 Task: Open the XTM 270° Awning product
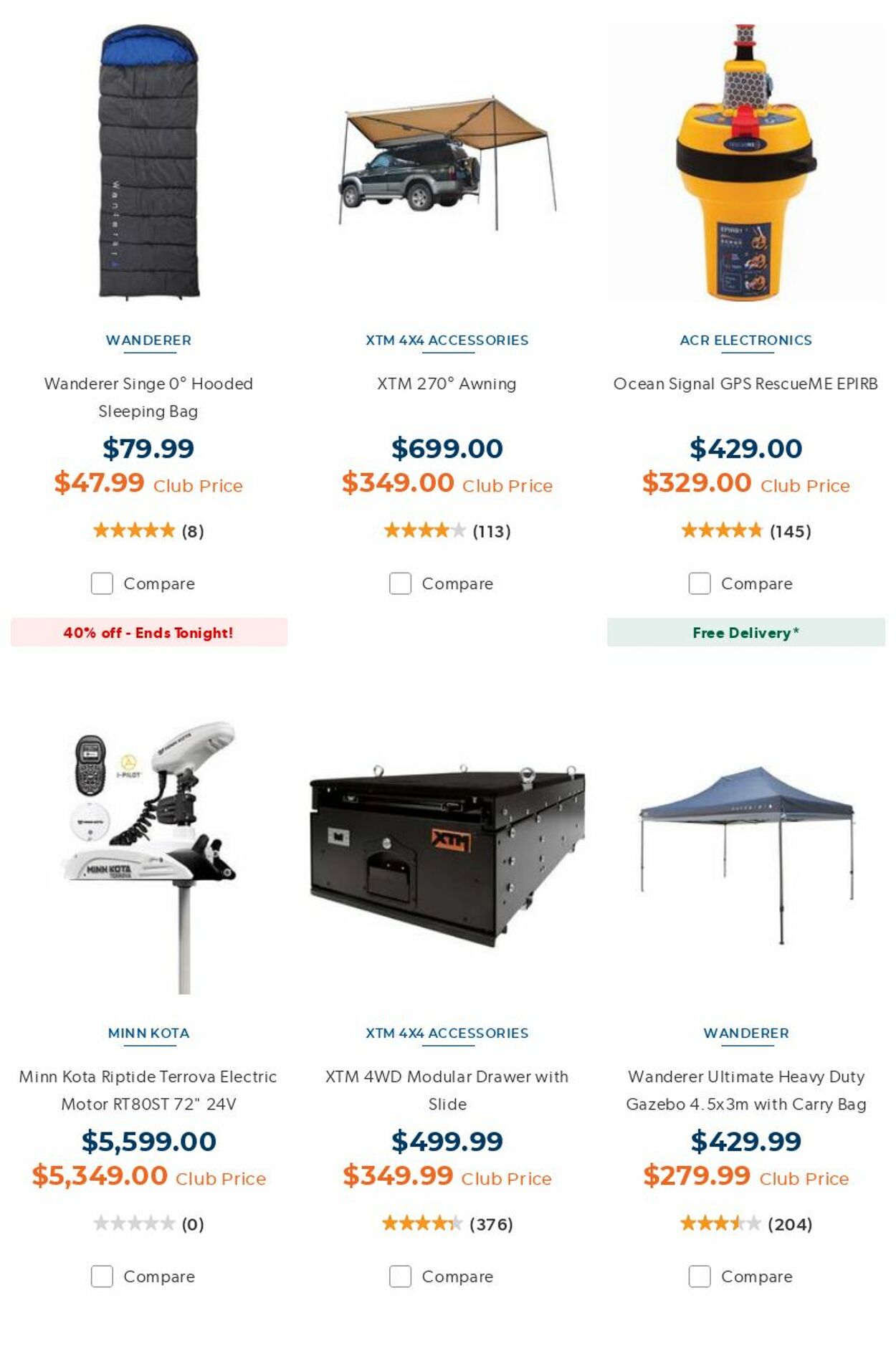pyautogui.click(x=447, y=383)
